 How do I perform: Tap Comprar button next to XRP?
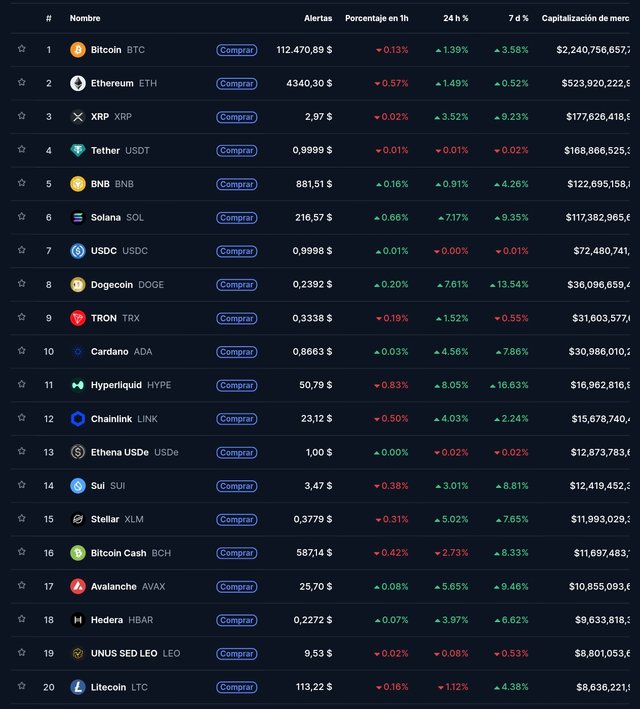coord(236,117)
